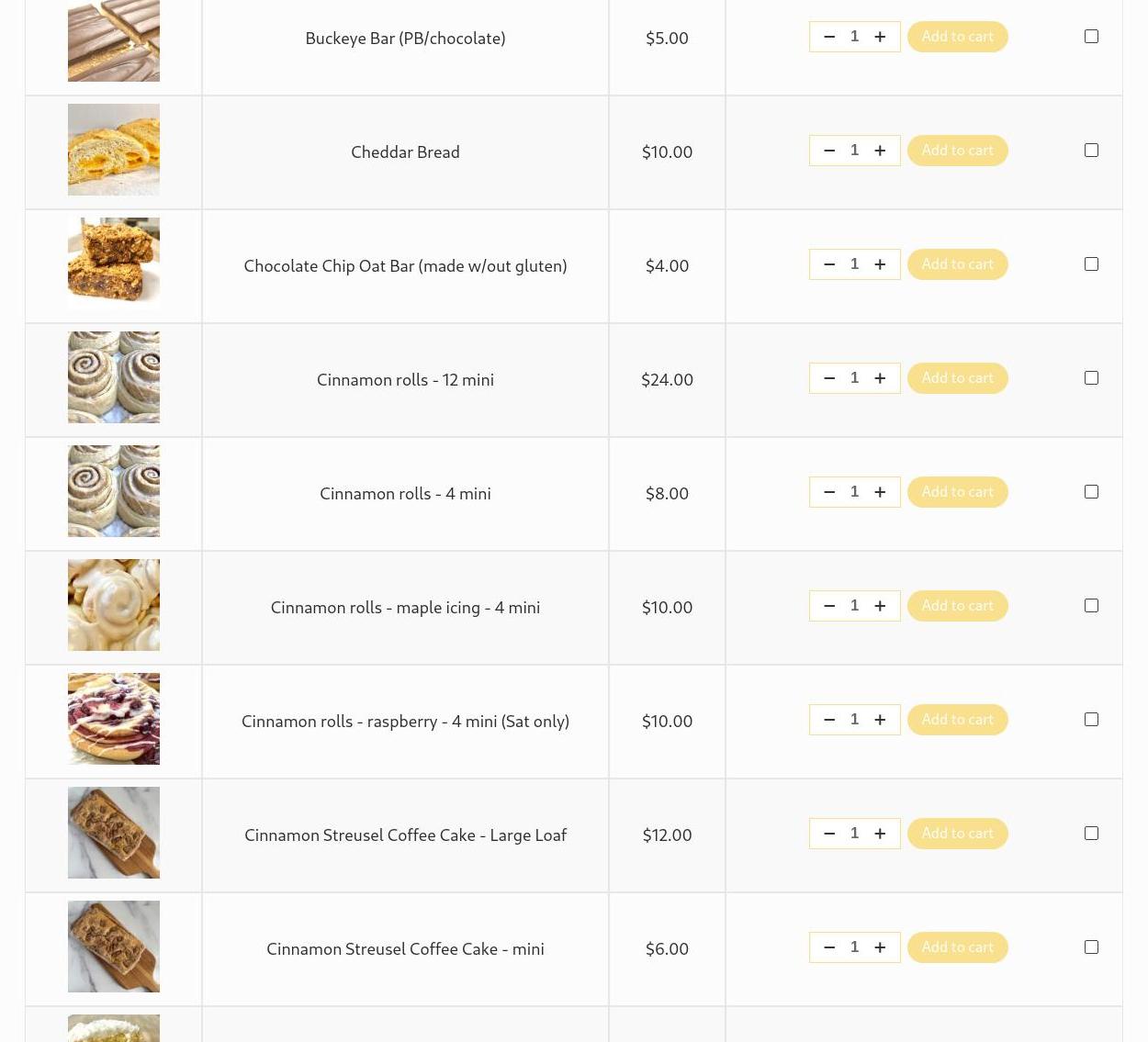The image size is (1148, 1042).
Task: Add Cinnamon rolls - 12 mini to cart
Action: [x=957, y=378]
